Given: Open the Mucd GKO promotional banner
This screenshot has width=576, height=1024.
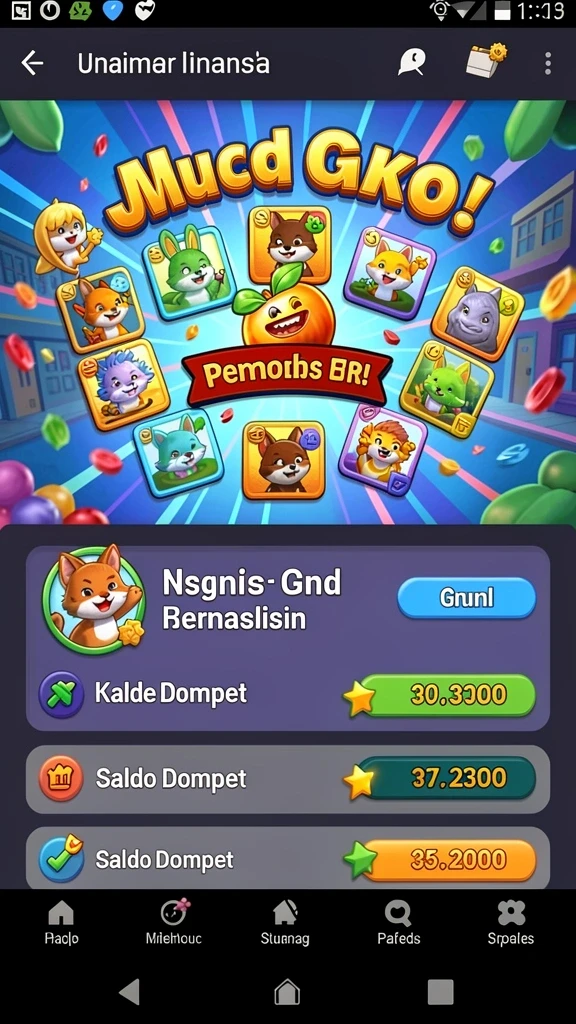Looking at the screenshot, I should coord(288,312).
